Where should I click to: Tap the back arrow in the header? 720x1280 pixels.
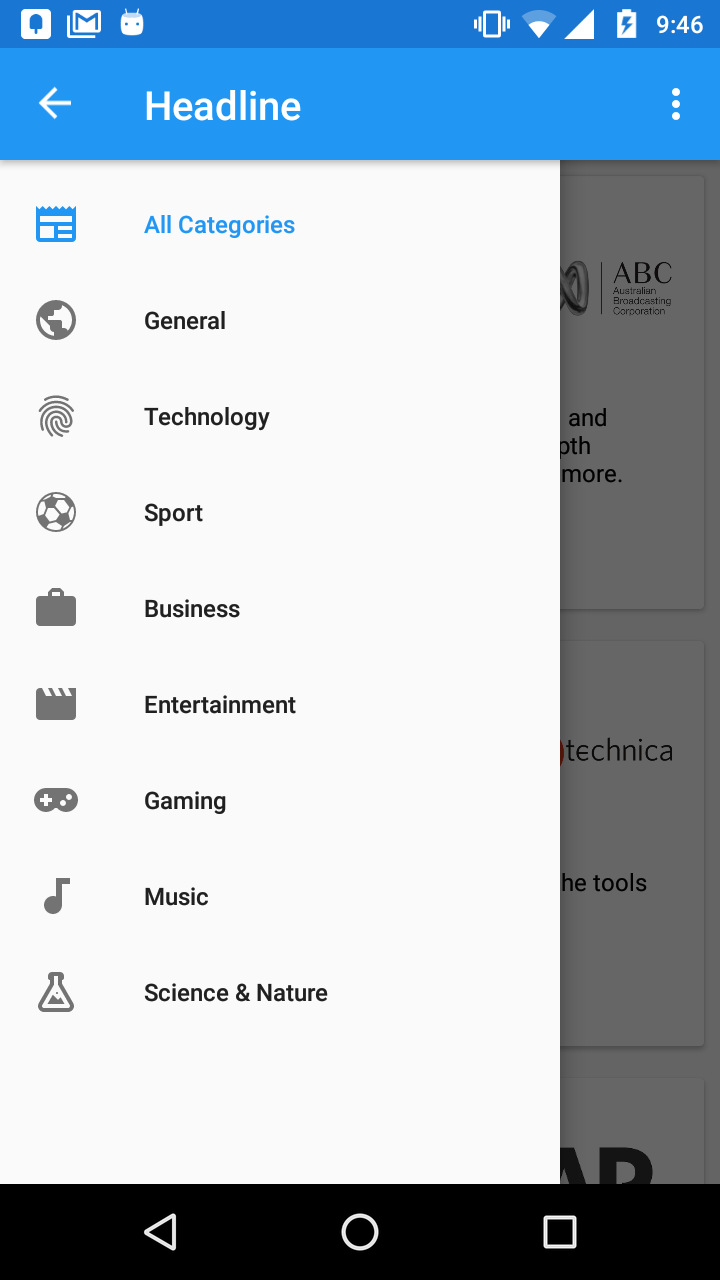55,104
